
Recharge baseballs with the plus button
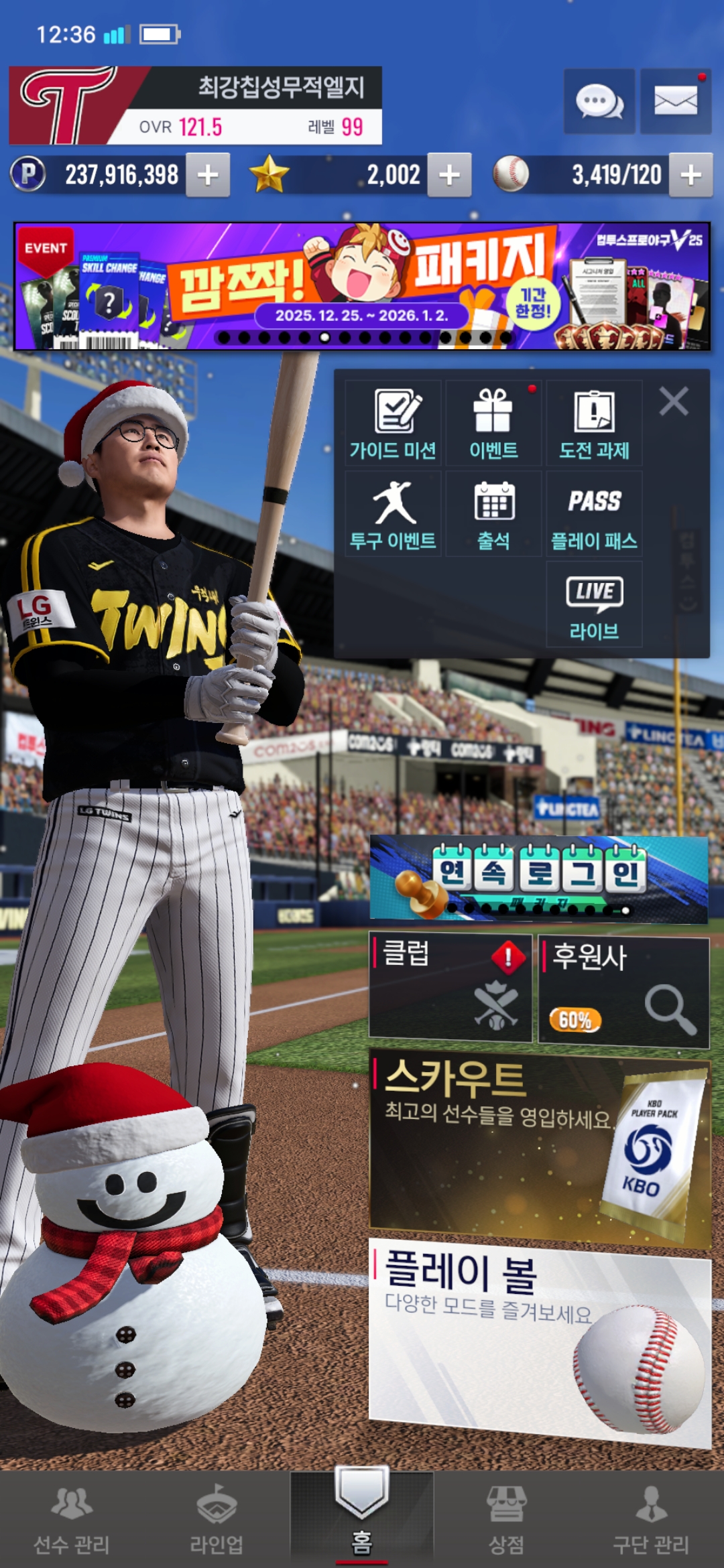tap(690, 175)
